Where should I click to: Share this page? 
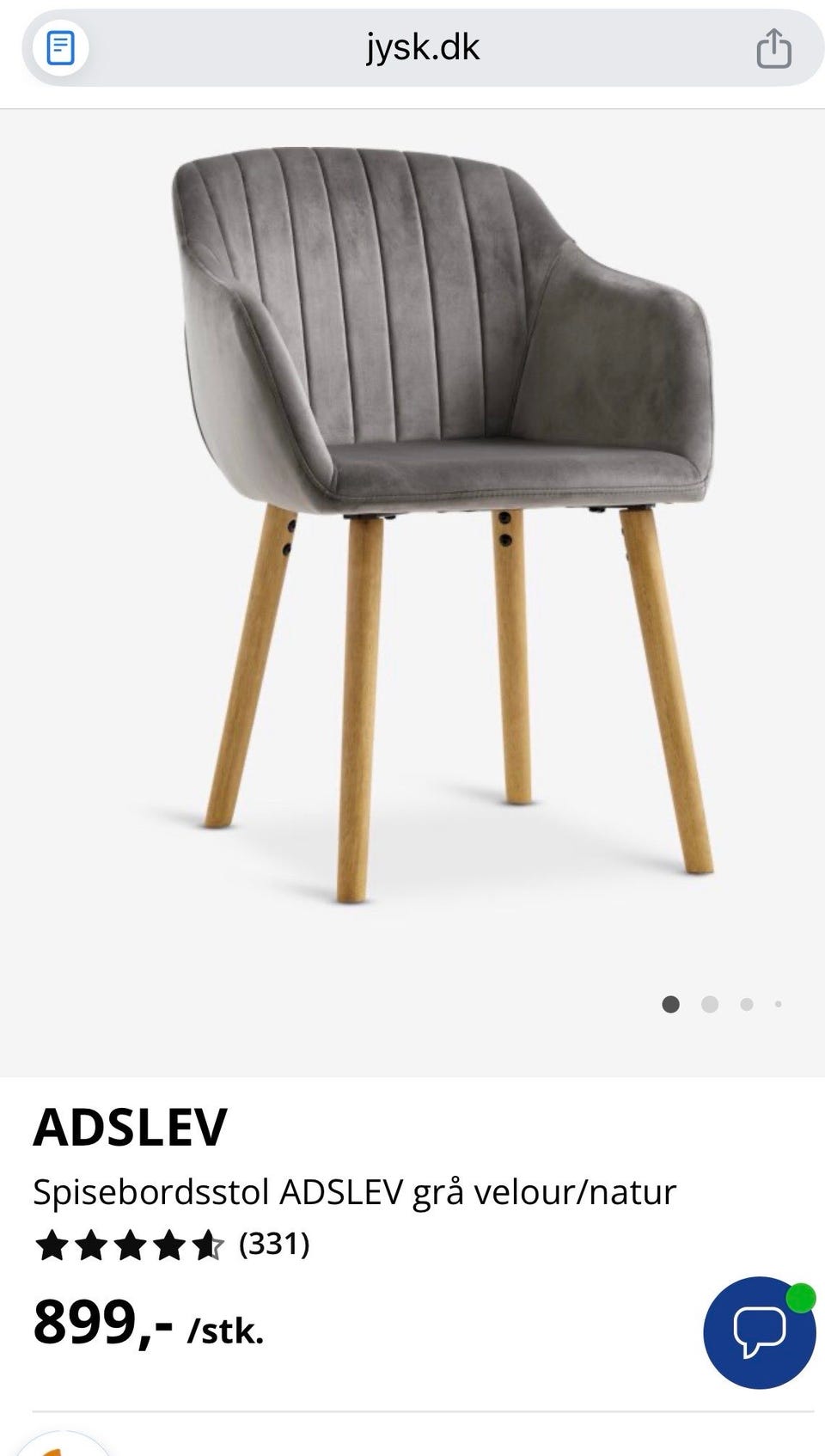click(773, 48)
